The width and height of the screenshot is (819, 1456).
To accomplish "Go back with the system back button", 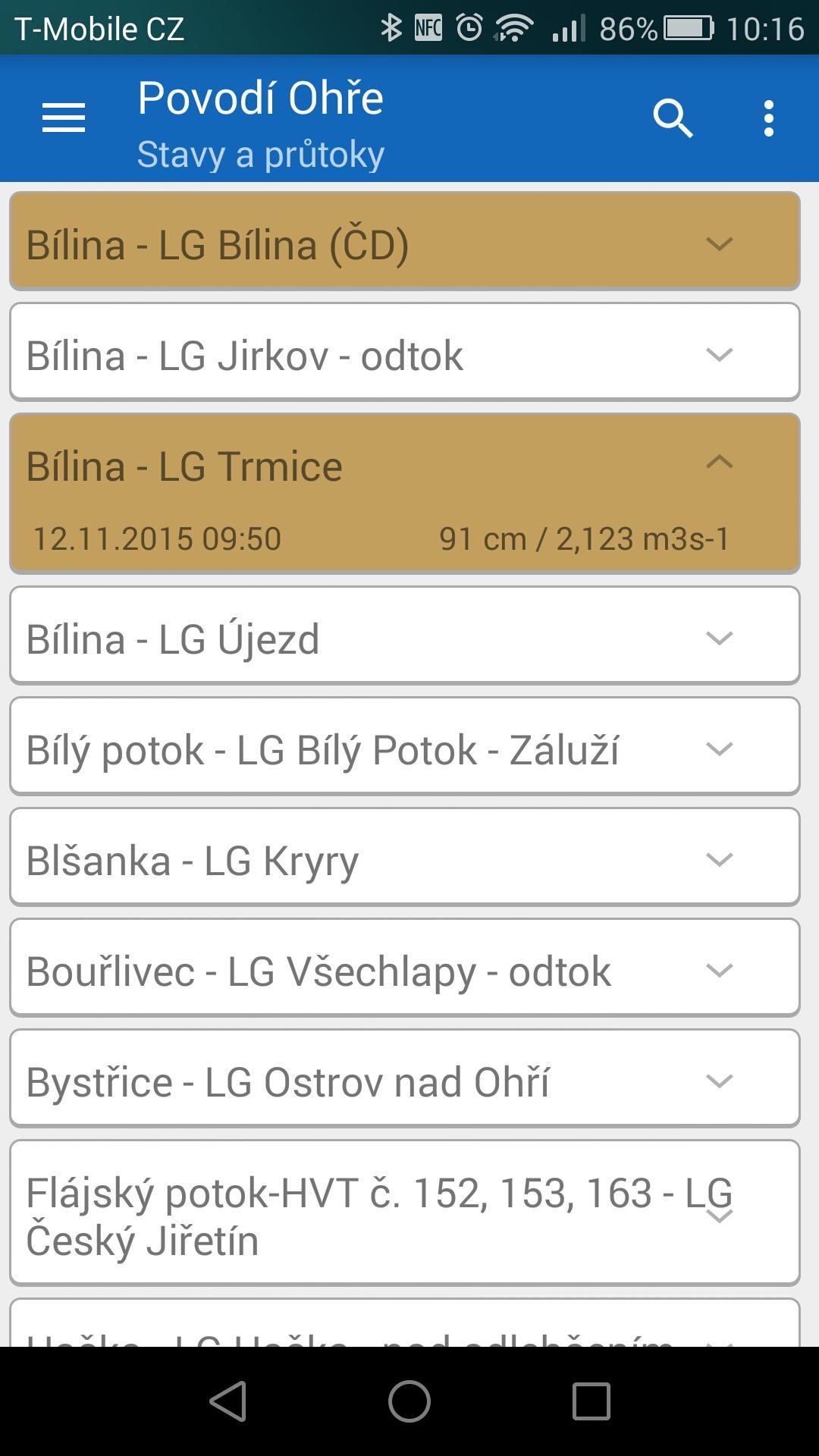I will 228,1401.
